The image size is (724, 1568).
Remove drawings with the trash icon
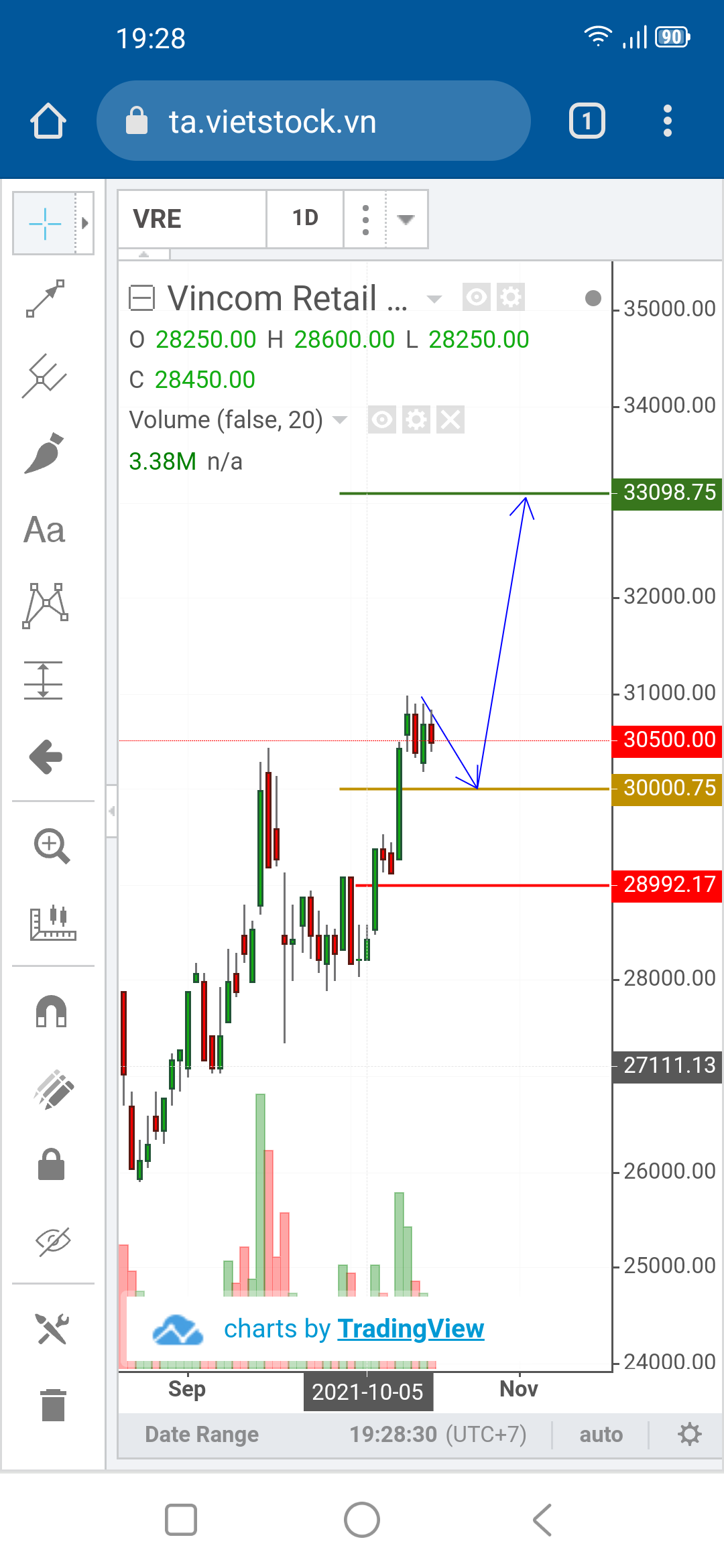(53, 1404)
